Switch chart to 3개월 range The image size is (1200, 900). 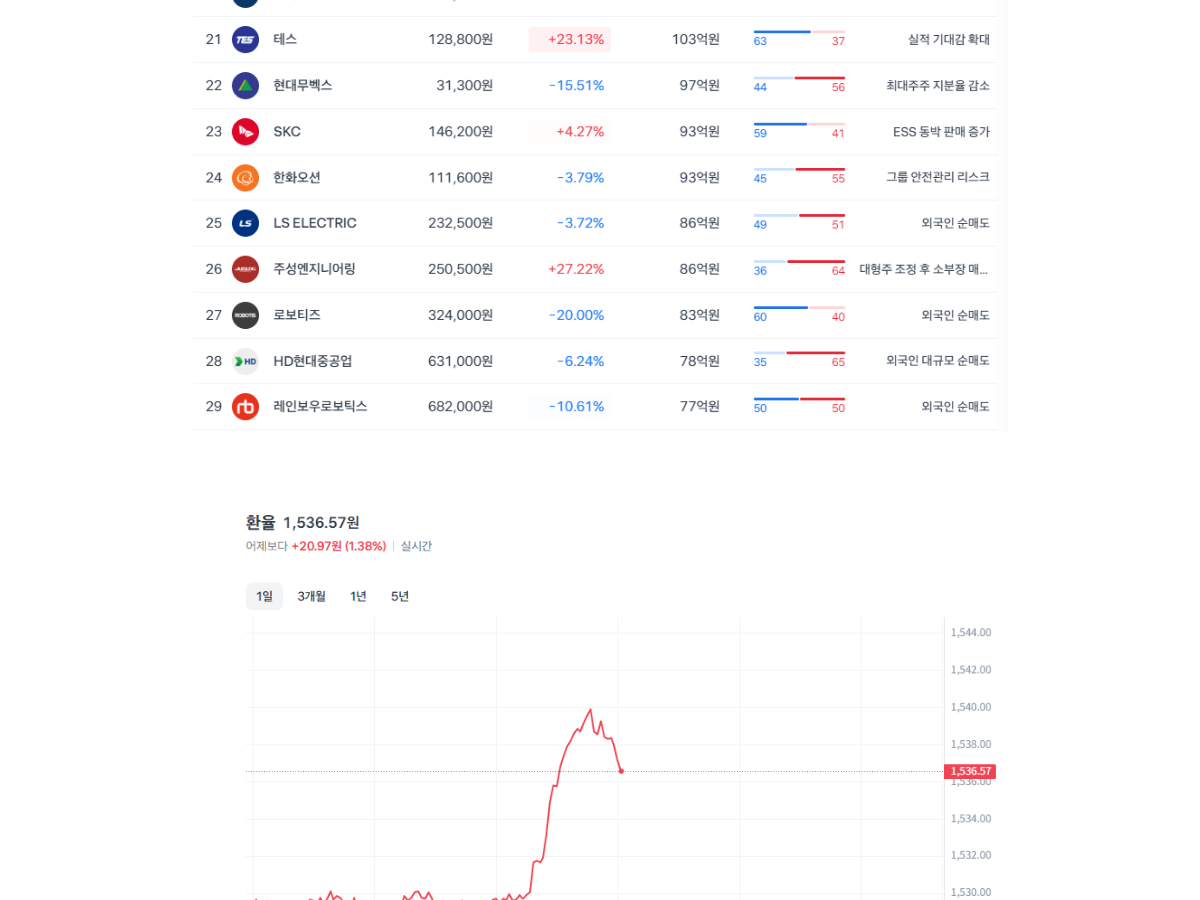[x=311, y=597]
